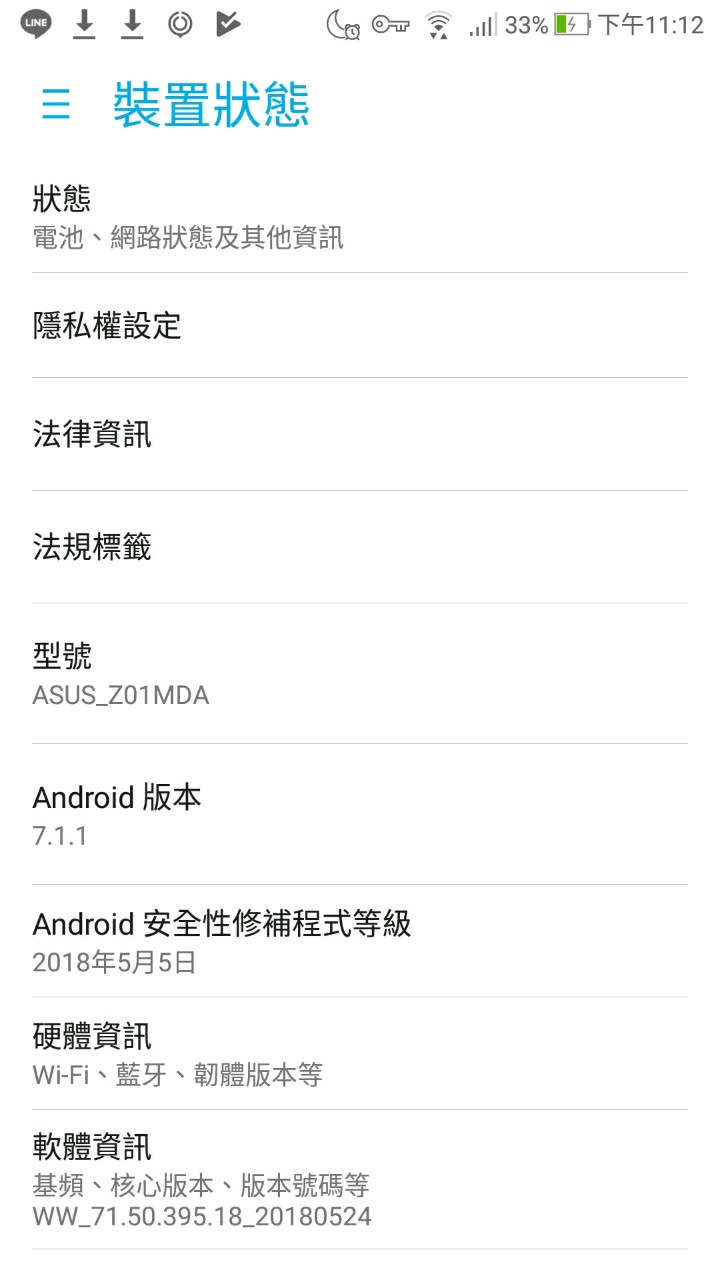The height and width of the screenshot is (1280, 720).
Task: Tap Android 安全性修補程式等級 row
Action: point(360,942)
